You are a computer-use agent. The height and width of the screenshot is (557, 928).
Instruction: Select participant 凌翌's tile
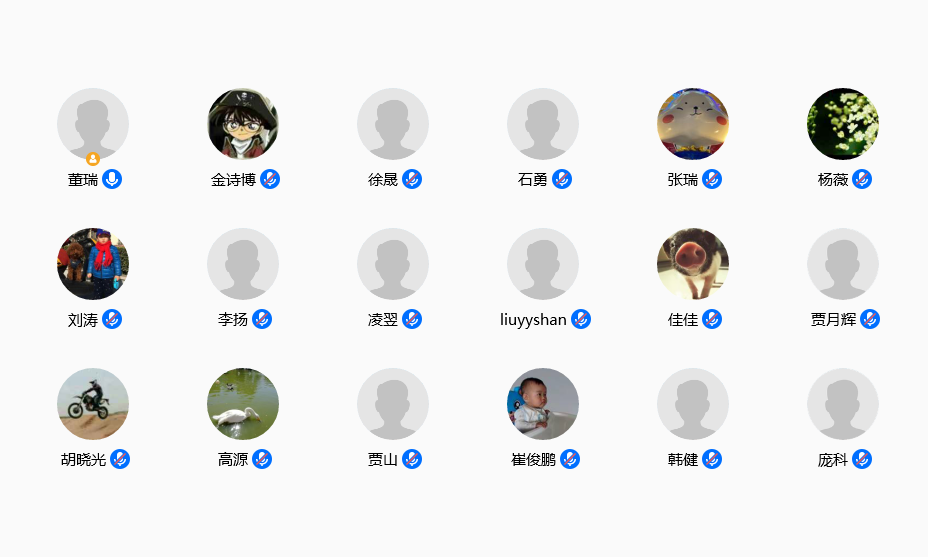393,264
